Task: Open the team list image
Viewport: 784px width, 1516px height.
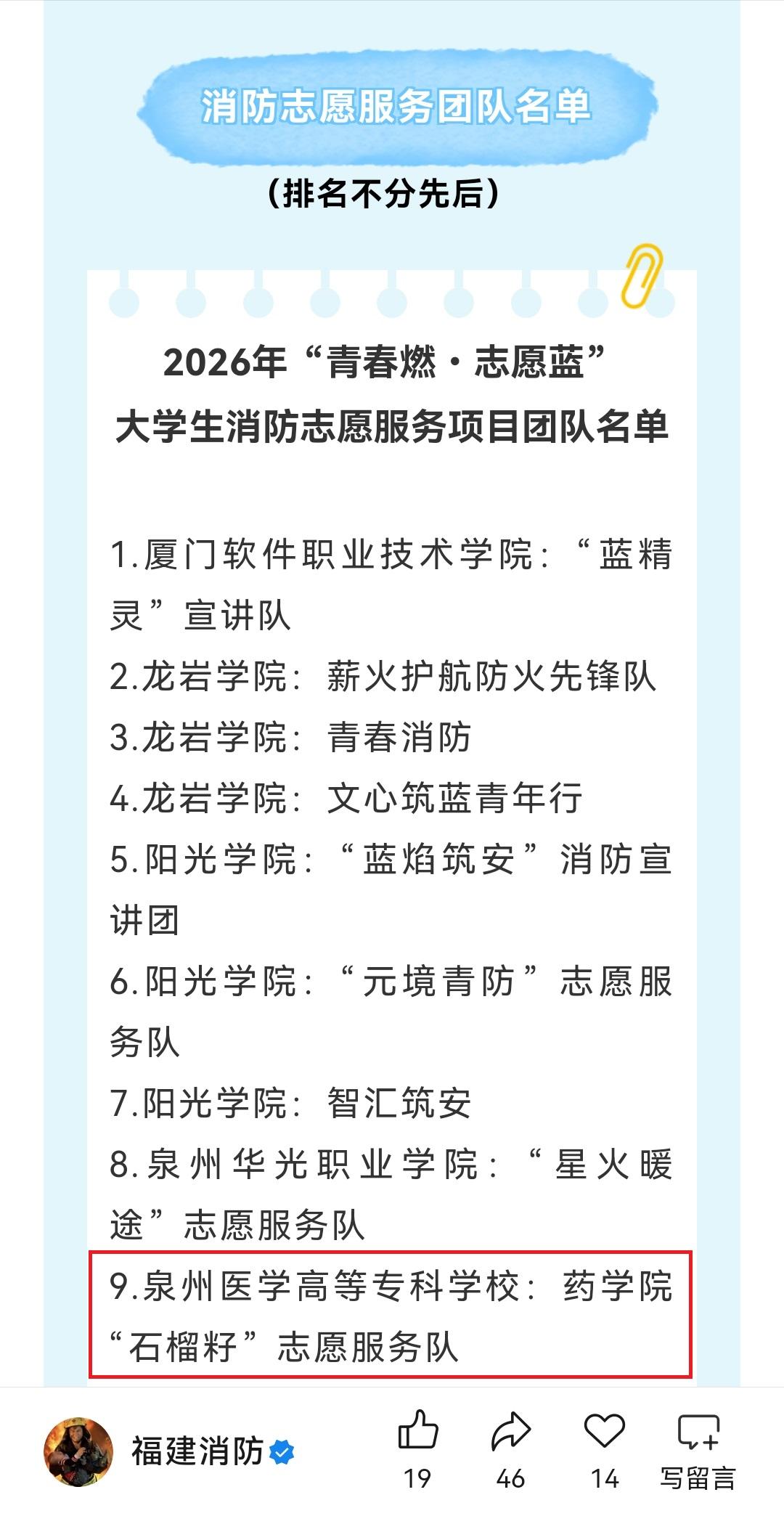Action: tap(392, 693)
